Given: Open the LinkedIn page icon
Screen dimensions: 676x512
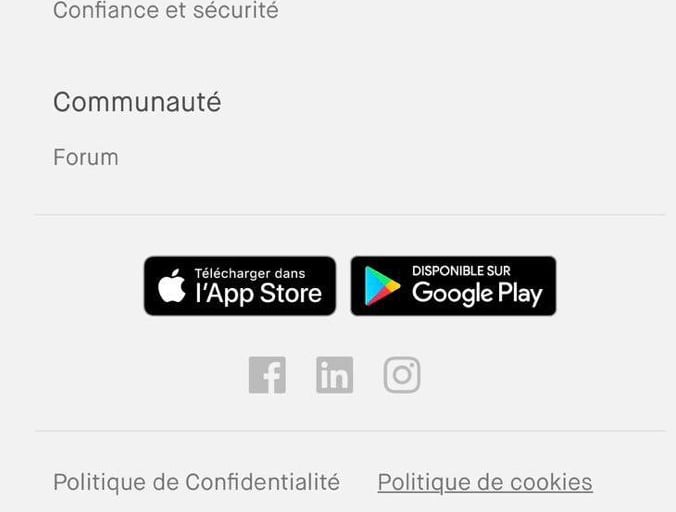Looking at the screenshot, I should tap(334, 375).
